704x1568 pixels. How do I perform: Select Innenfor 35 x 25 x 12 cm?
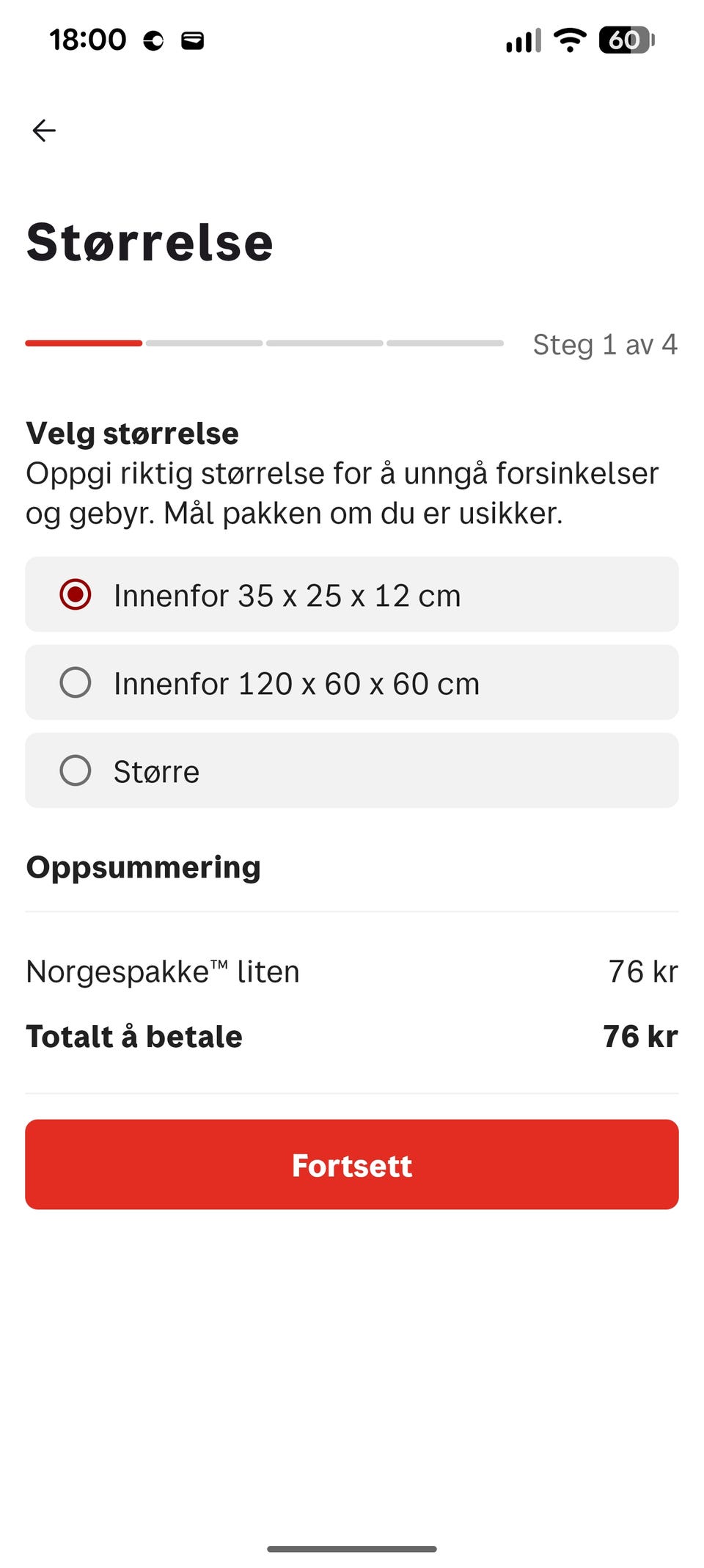pyautogui.click(x=352, y=594)
